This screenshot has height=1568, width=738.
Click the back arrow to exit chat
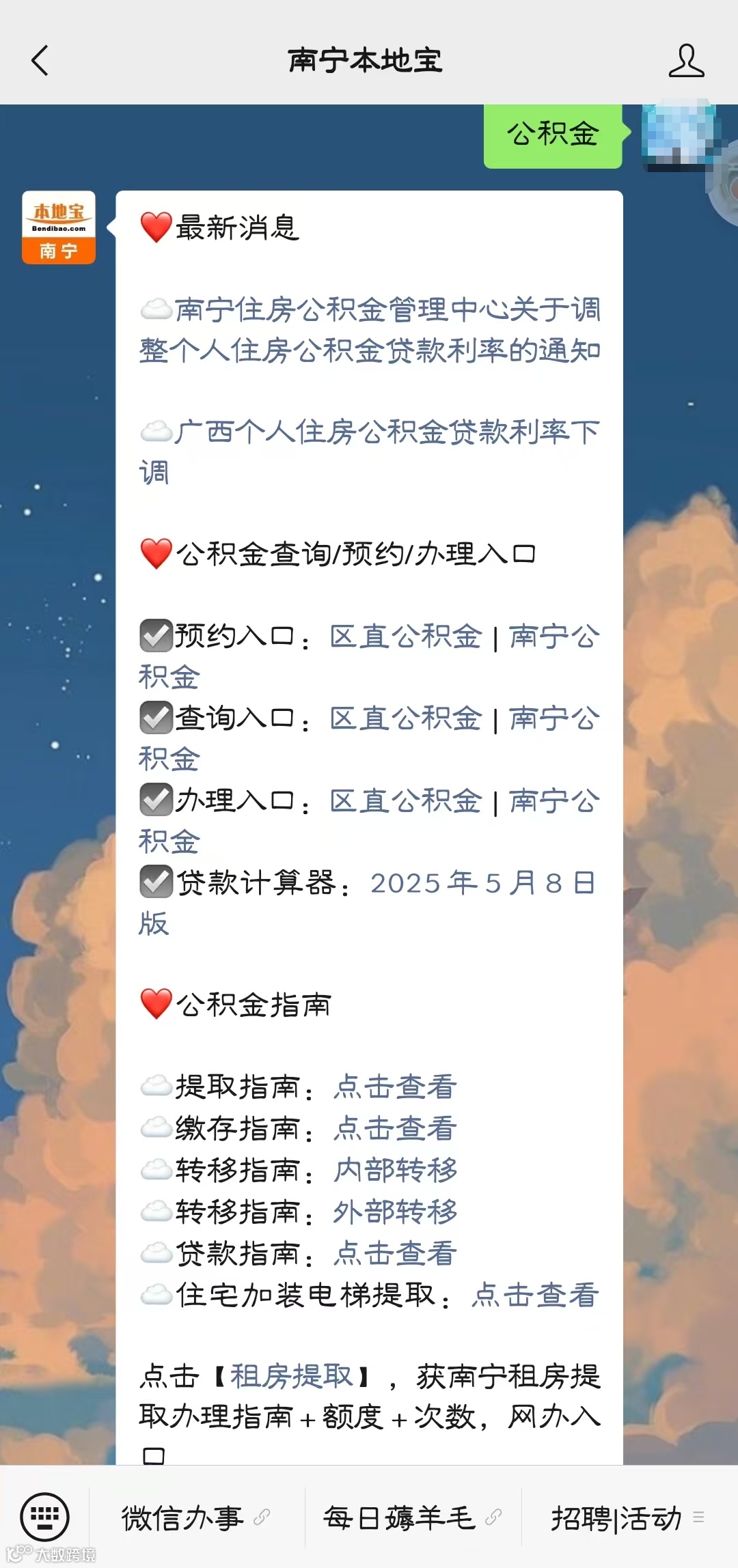[x=40, y=61]
